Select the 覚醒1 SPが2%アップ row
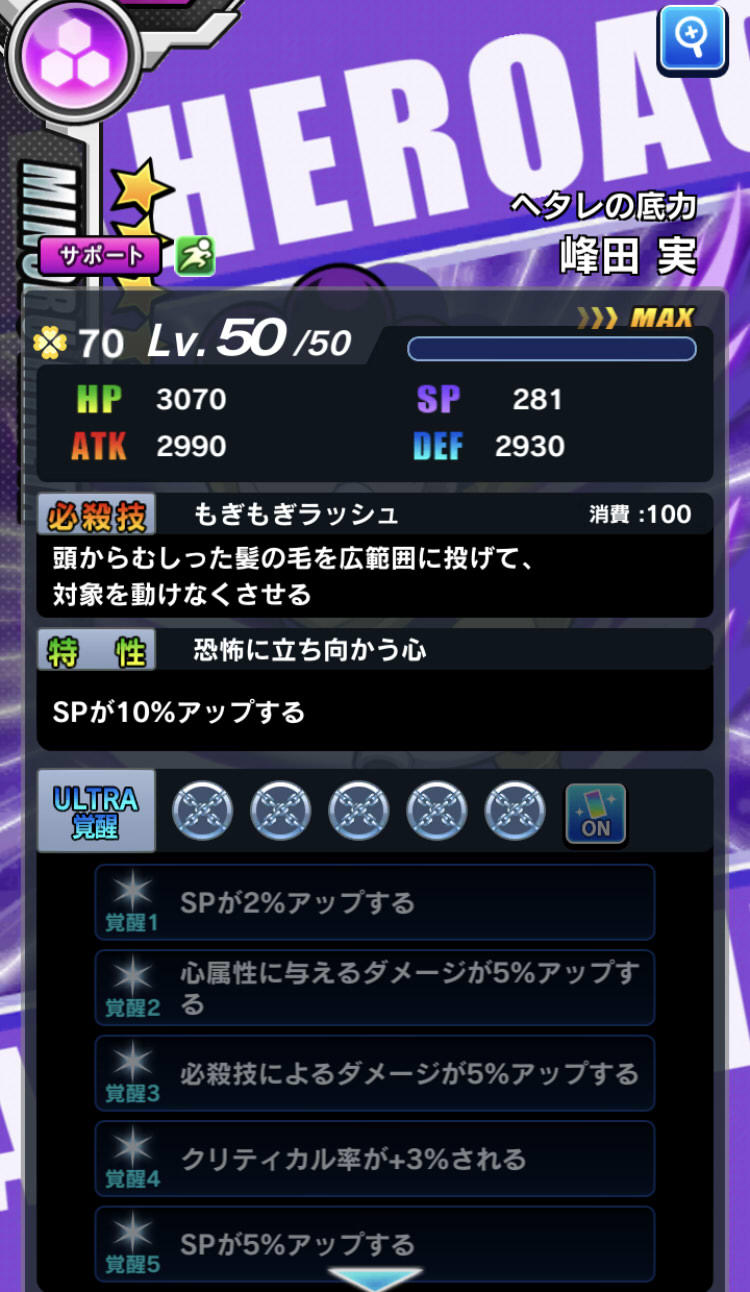The width and height of the screenshot is (750, 1292). tap(375, 902)
